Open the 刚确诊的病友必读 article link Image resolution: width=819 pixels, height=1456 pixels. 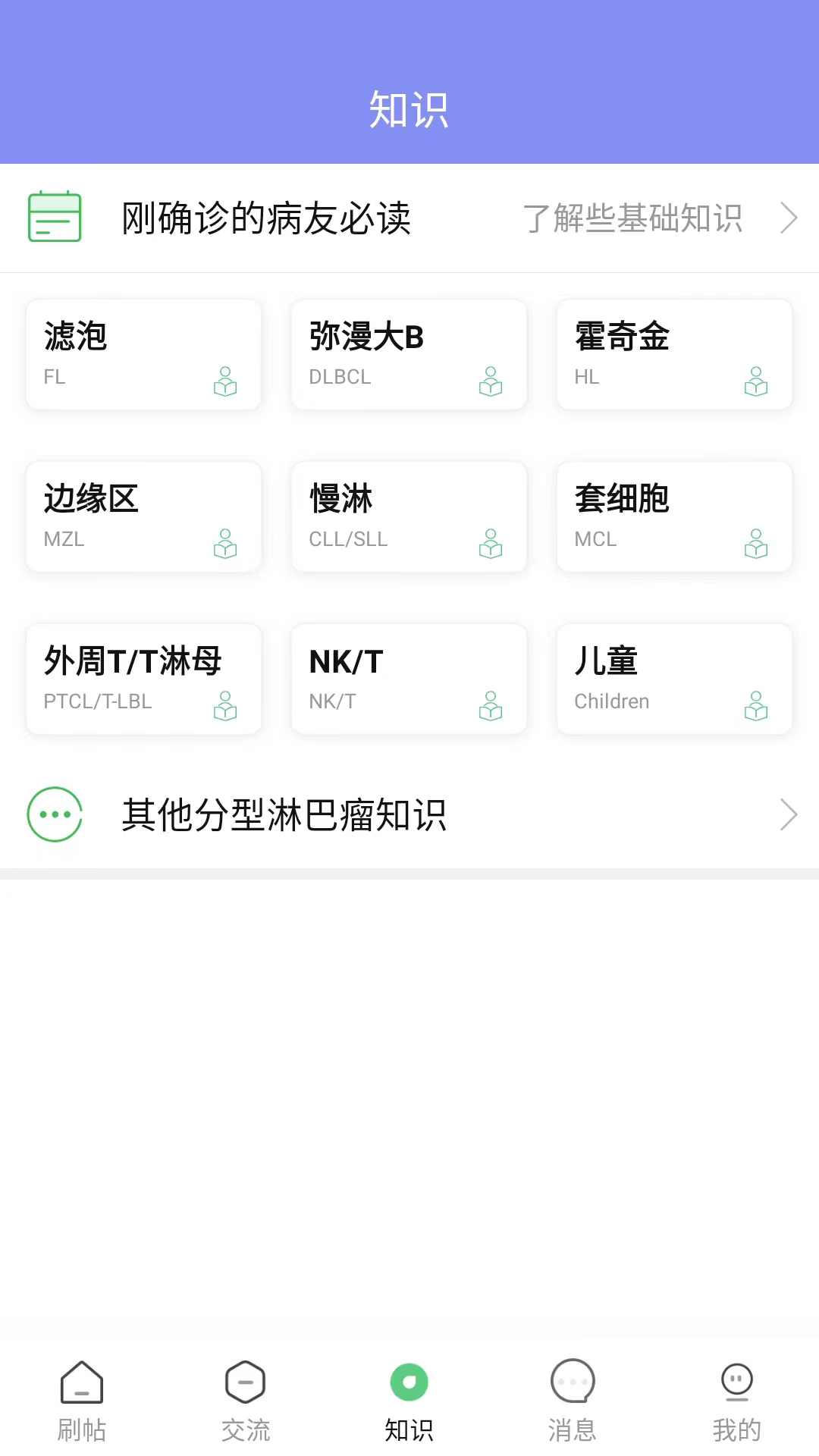[x=267, y=218]
